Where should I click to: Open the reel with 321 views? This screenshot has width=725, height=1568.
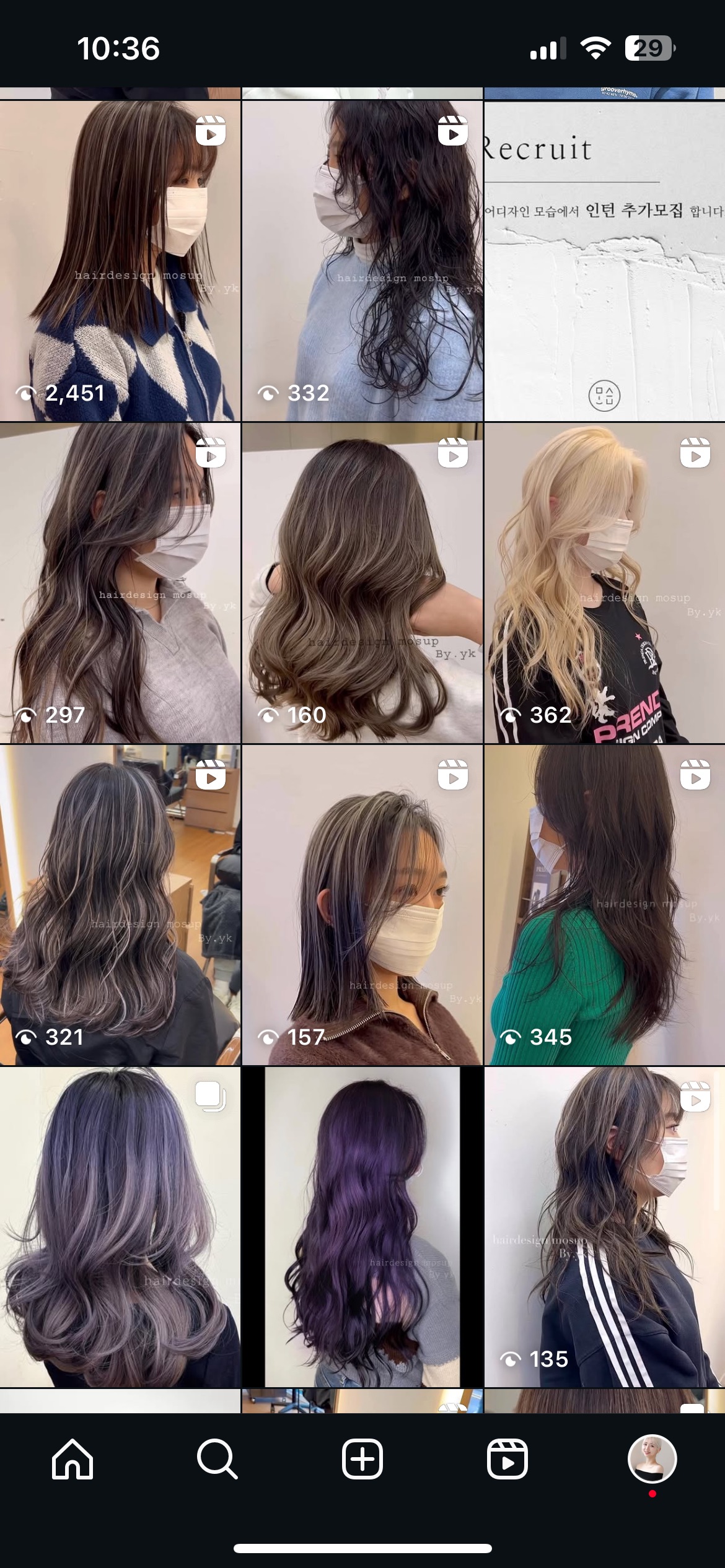pos(120,904)
